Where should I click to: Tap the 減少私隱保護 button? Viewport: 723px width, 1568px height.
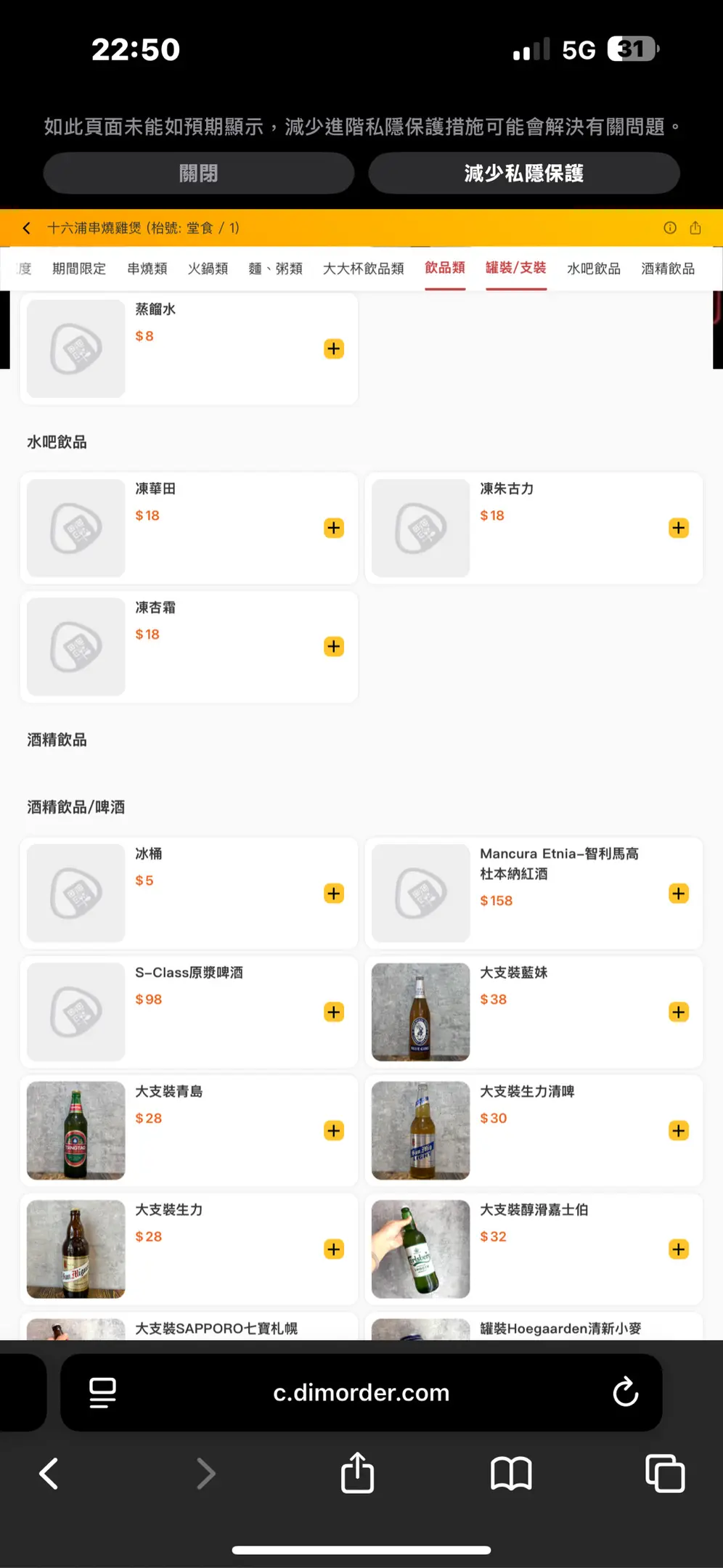[523, 173]
